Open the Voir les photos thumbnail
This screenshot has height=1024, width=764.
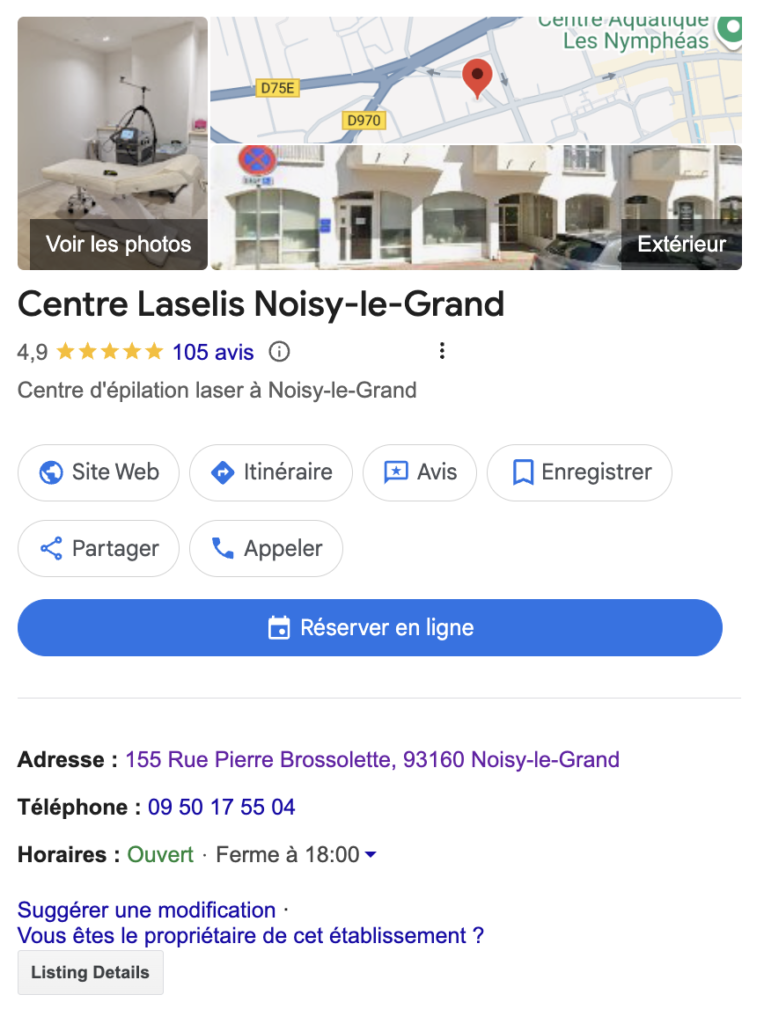[112, 143]
